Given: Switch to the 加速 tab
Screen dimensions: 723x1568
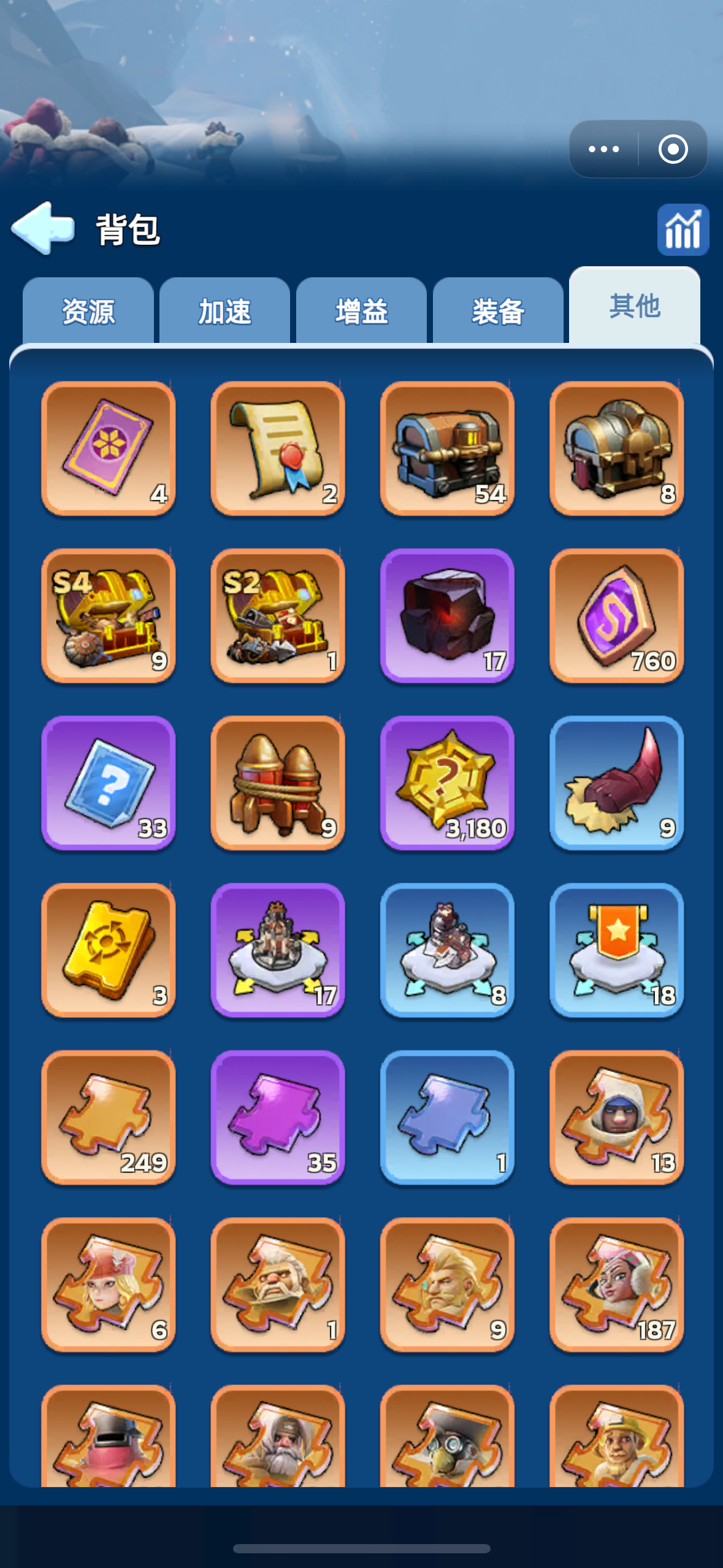Looking at the screenshot, I should [224, 311].
